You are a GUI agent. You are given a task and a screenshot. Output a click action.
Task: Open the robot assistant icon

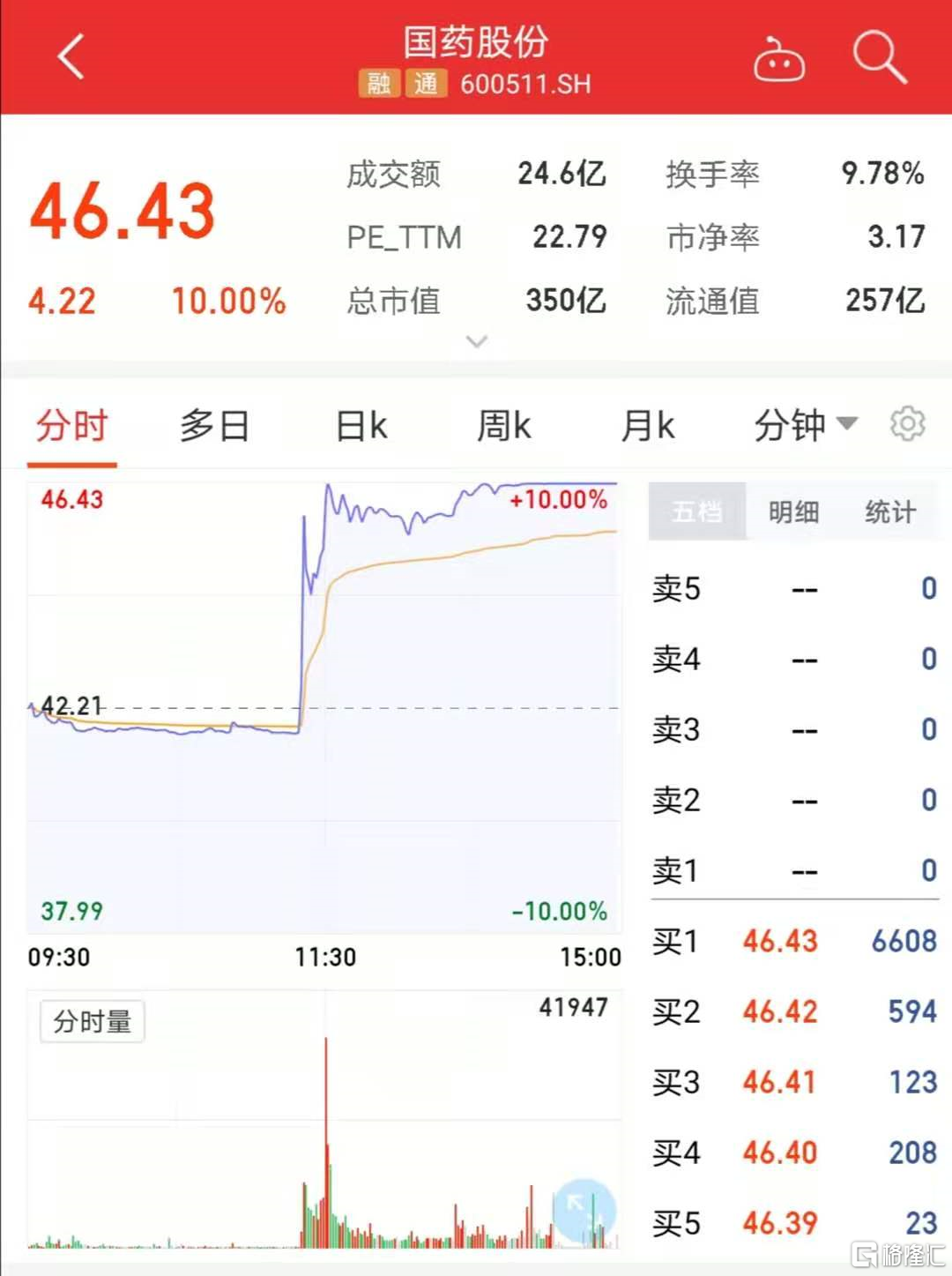click(778, 60)
